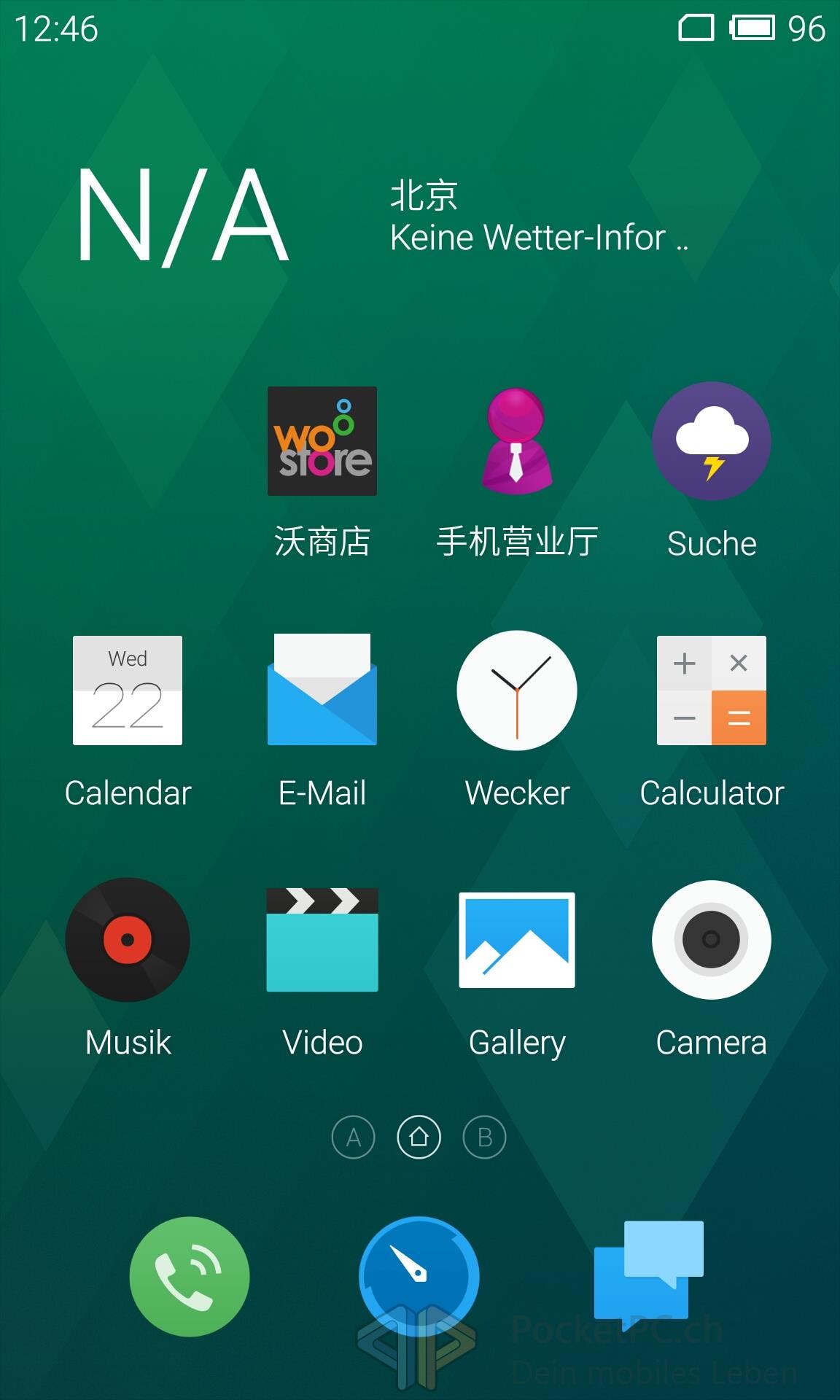Screen dimensions: 840x1400
Task: Switch to home screen page A
Action: pyautogui.click(x=354, y=1137)
